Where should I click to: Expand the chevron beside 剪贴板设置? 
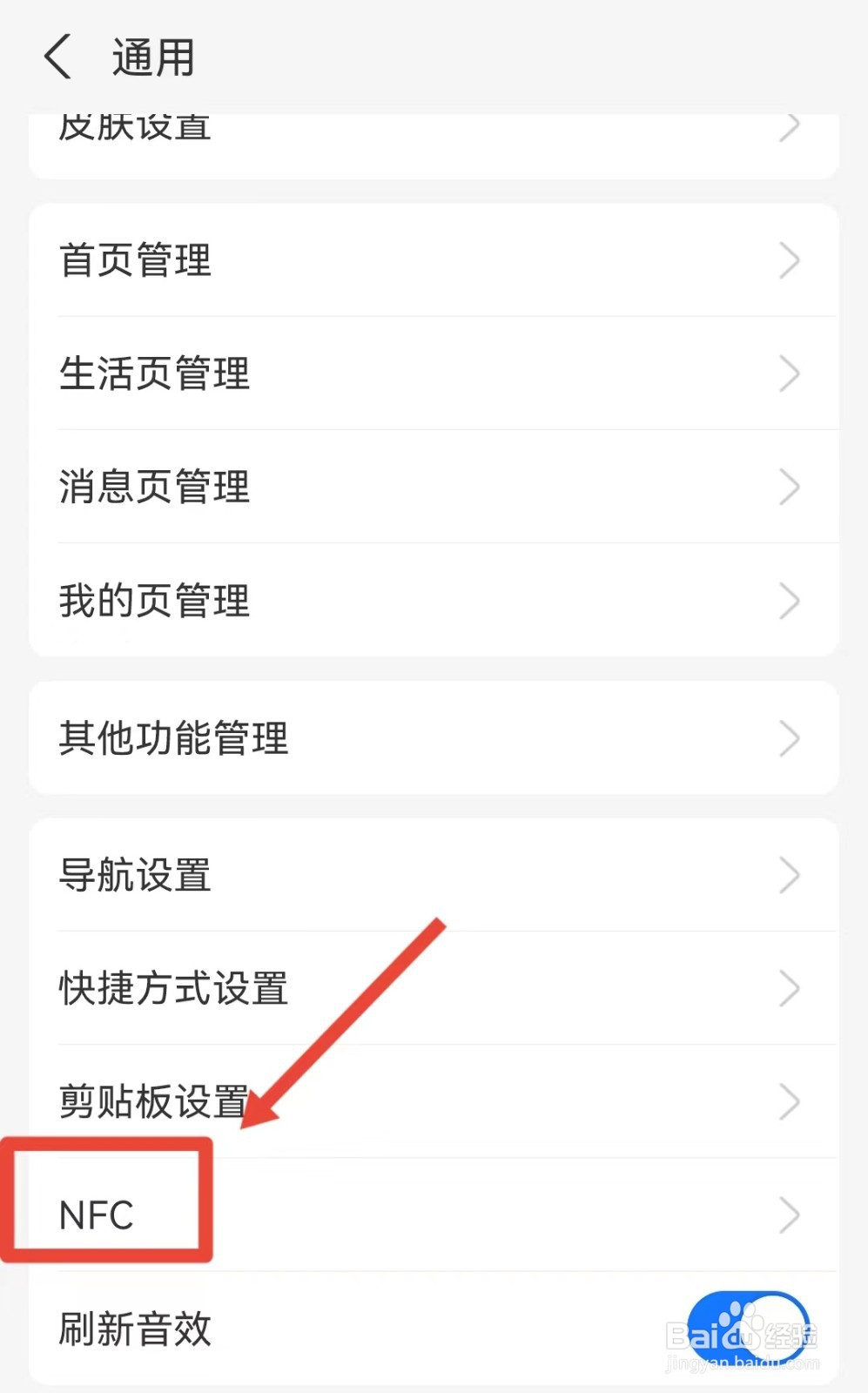788,1101
